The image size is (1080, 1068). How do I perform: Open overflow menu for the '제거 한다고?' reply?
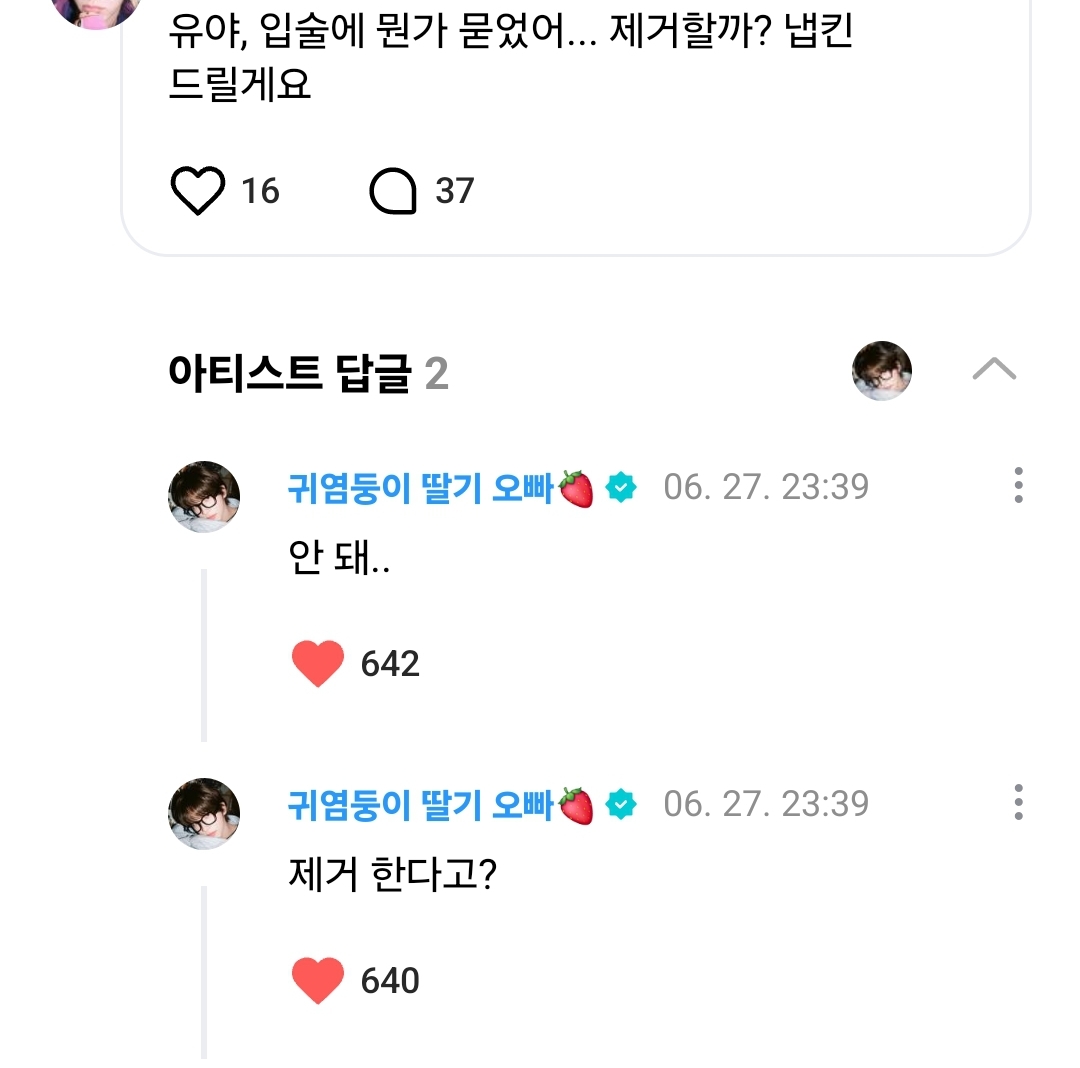tap(1018, 802)
